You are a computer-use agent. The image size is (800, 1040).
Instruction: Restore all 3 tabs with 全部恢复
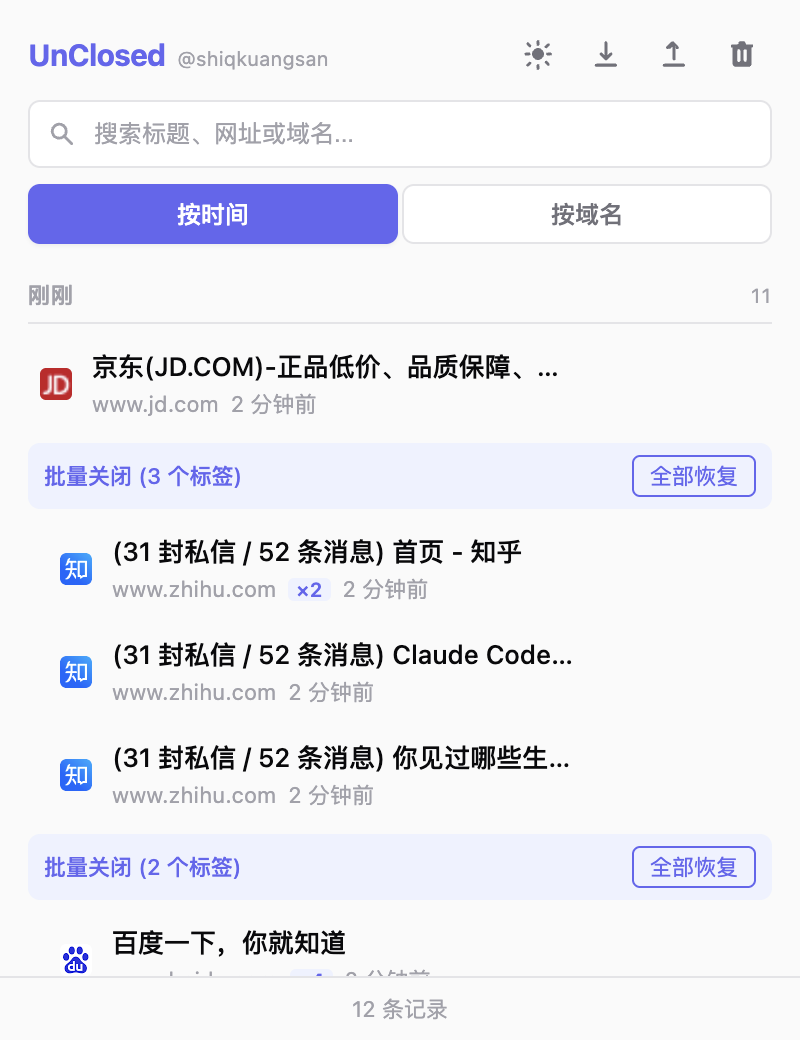pyautogui.click(x=694, y=476)
